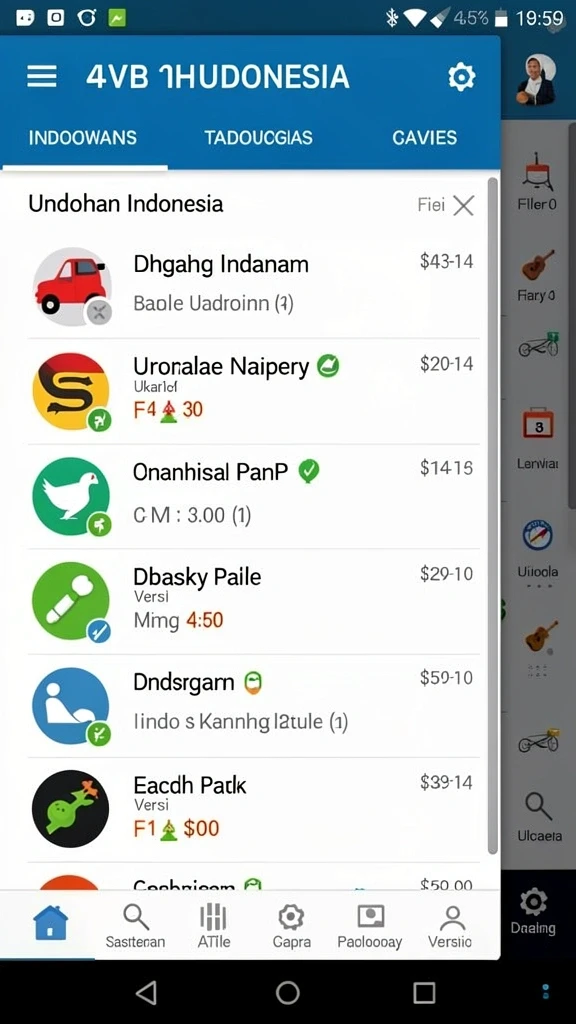Go back with the system back button
The height and width of the screenshot is (1024, 576).
146,993
